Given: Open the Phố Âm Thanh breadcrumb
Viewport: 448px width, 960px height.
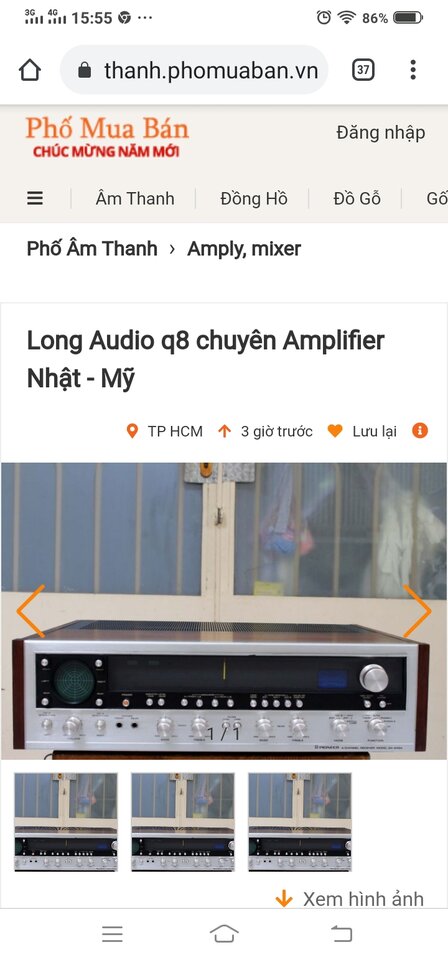Looking at the screenshot, I should (92, 249).
